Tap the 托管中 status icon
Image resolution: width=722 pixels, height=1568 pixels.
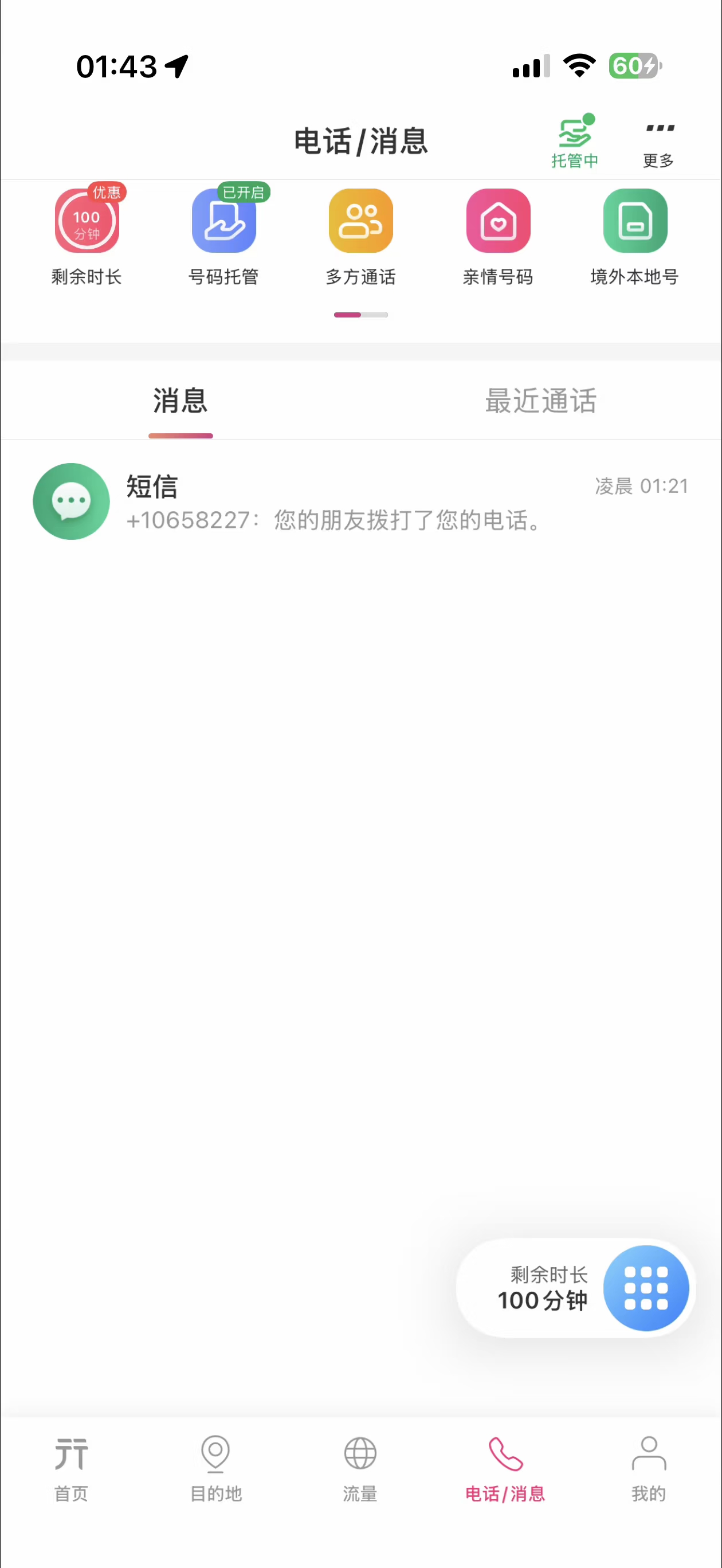pos(574,131)
